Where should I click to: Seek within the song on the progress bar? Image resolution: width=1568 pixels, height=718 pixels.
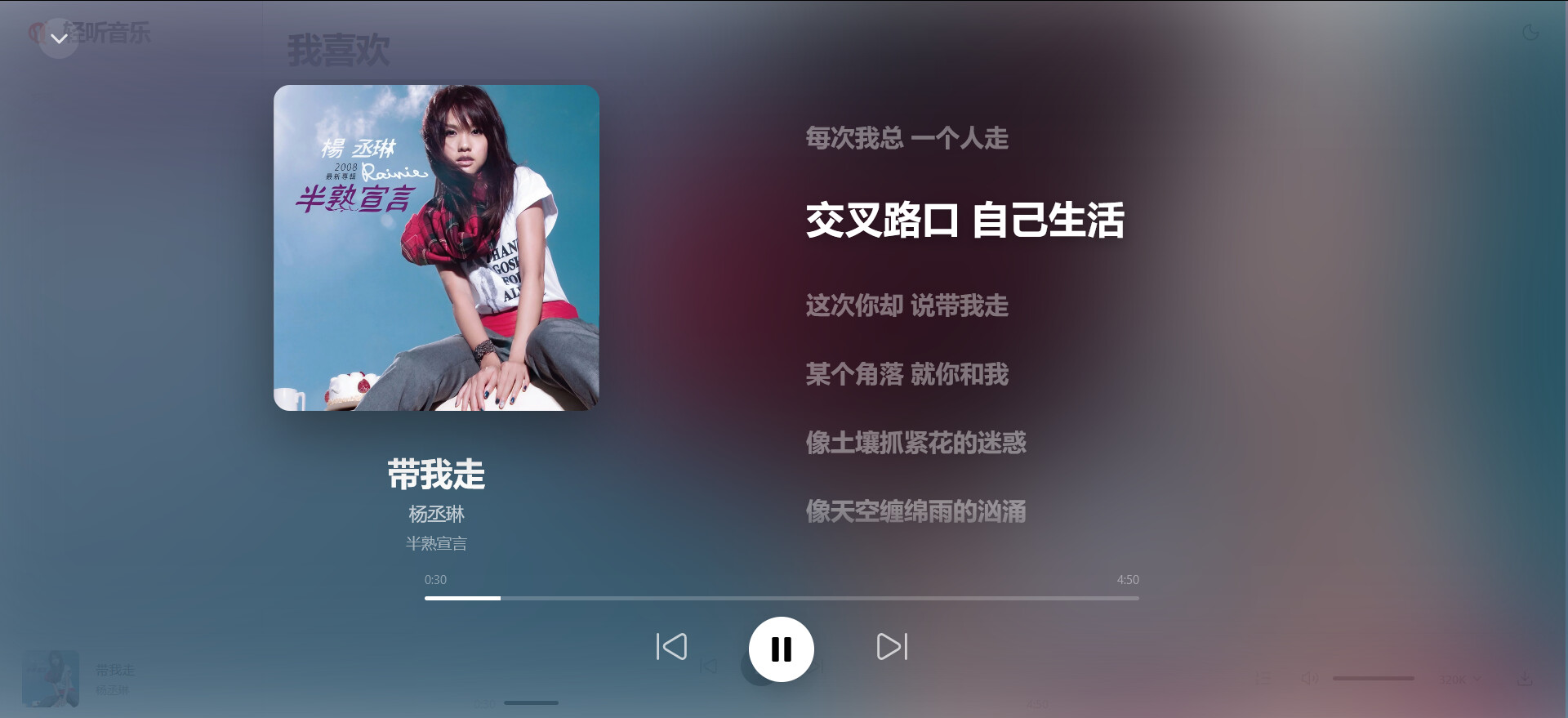pos(782,598)
